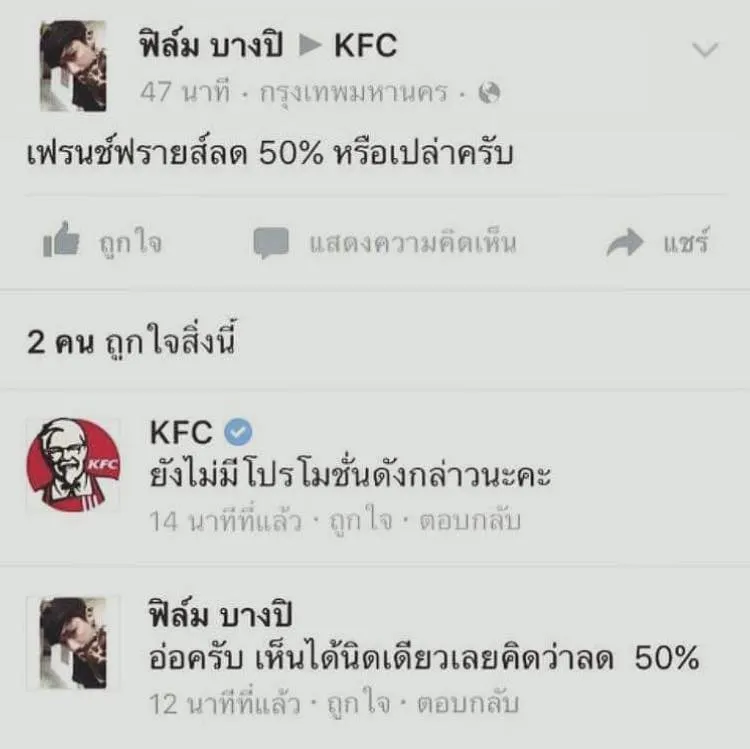Open the KFC name in the comment

click(x=181, y=432)
